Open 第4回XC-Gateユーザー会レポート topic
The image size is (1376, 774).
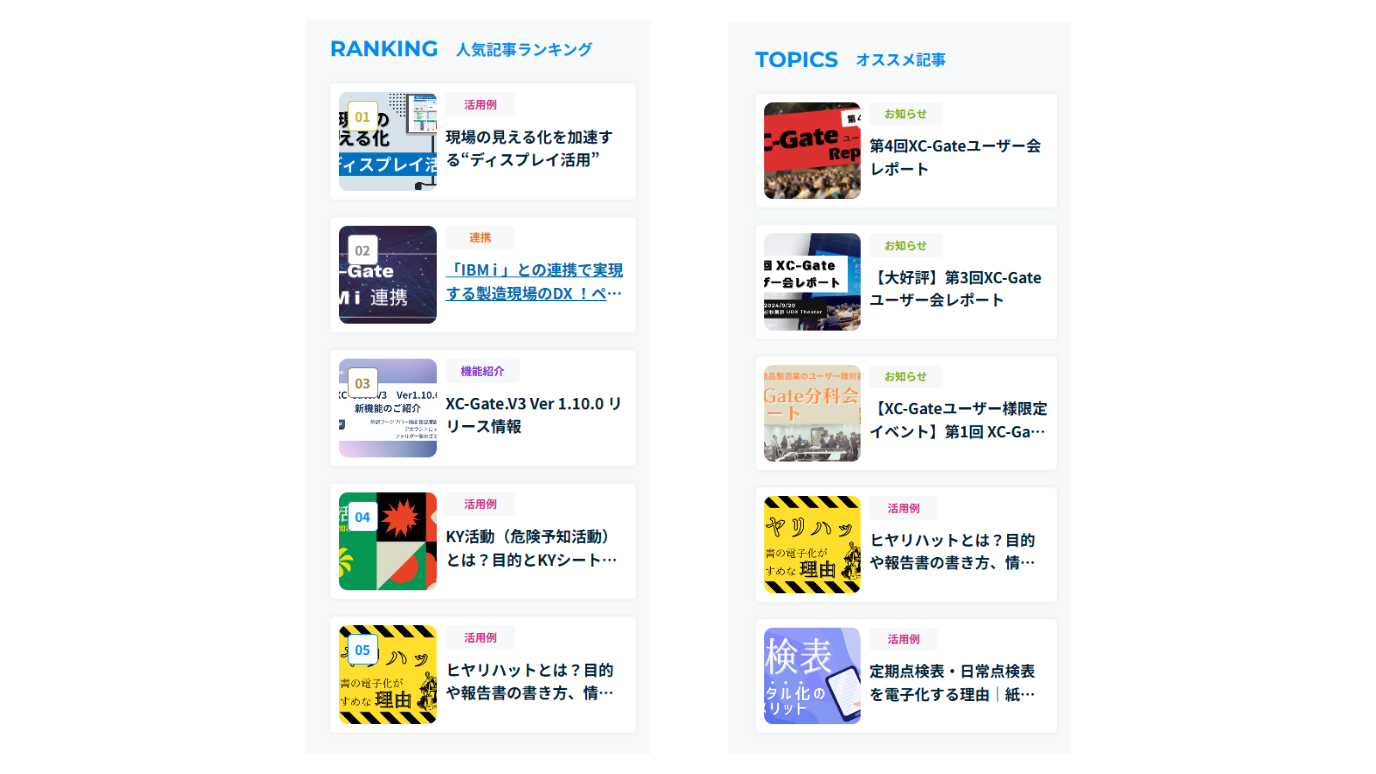954,157
